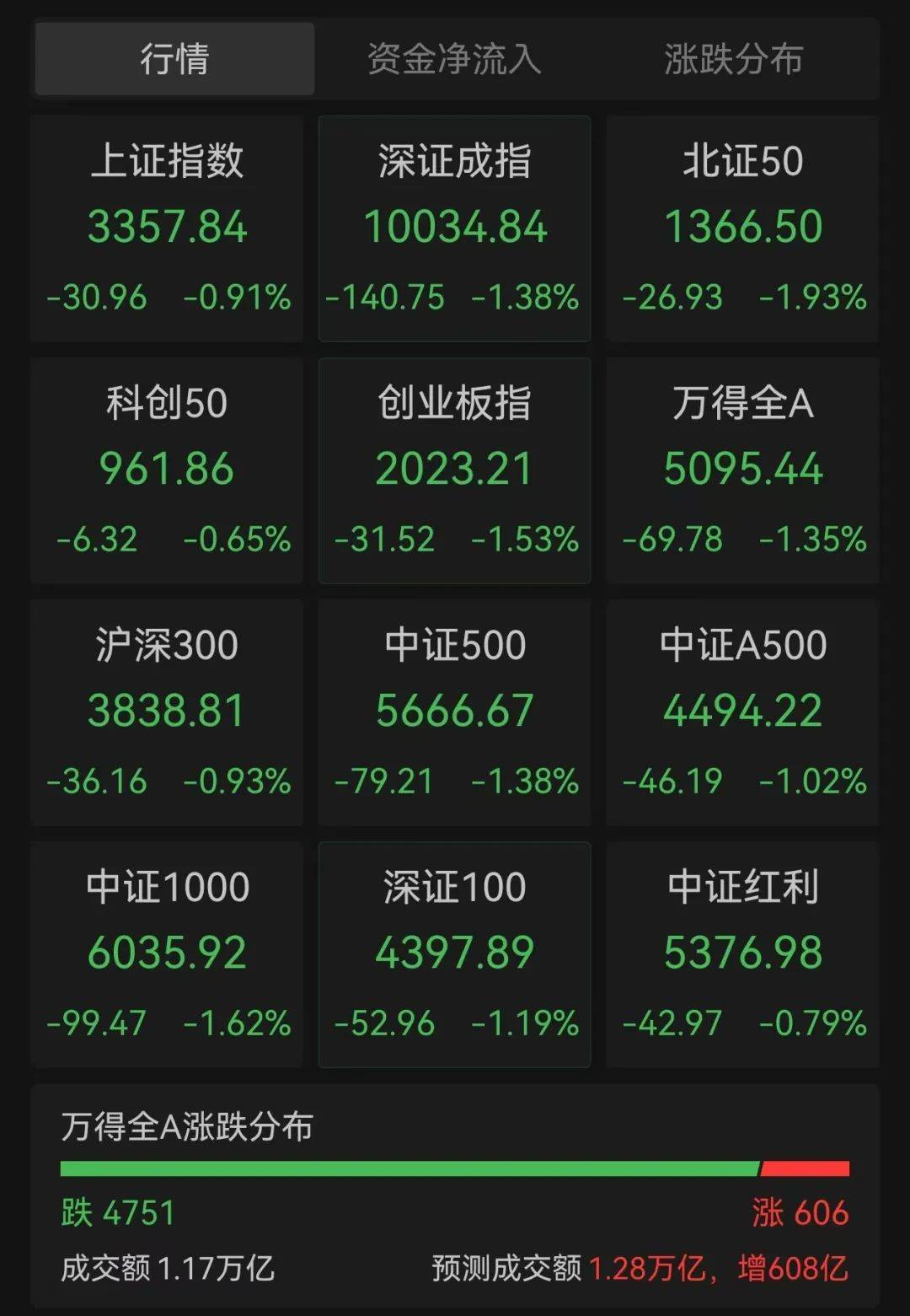This screenshot has height=1316, width=910.
Task: Select the 中证1000 index card
Action: (x=167, y=954)
